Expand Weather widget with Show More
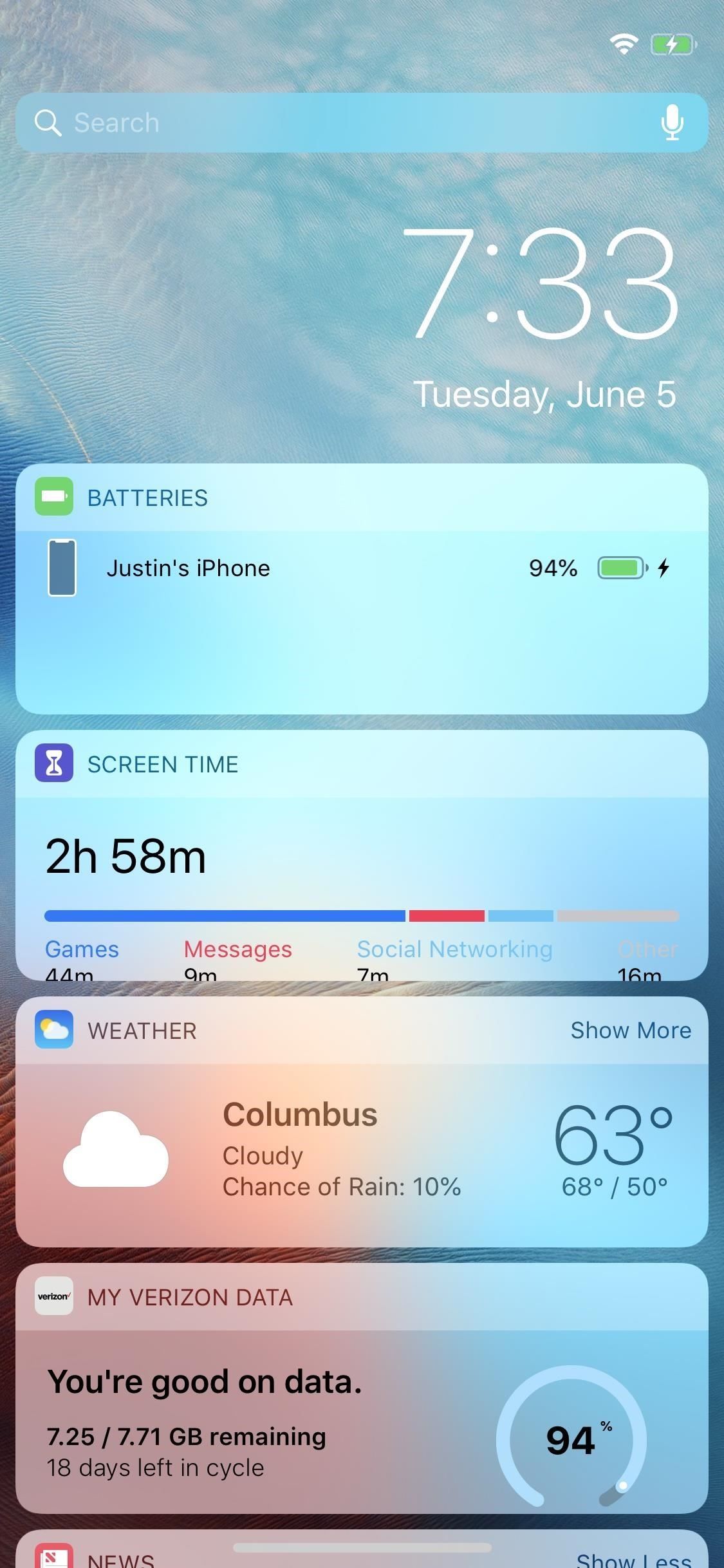The width and height of the screenshot is (724, 1568). (630, 1031)
